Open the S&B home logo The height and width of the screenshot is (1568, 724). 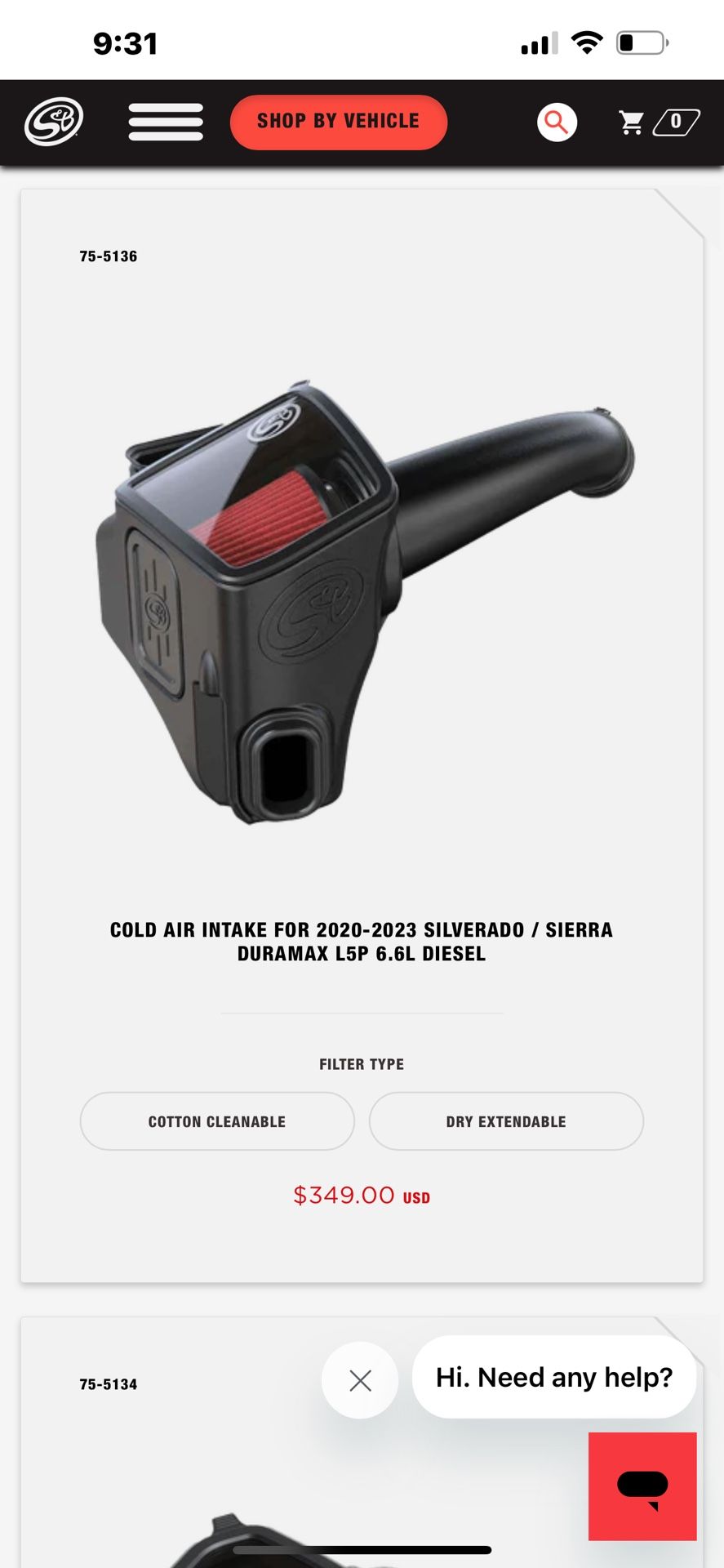click(x=54, y=122)
